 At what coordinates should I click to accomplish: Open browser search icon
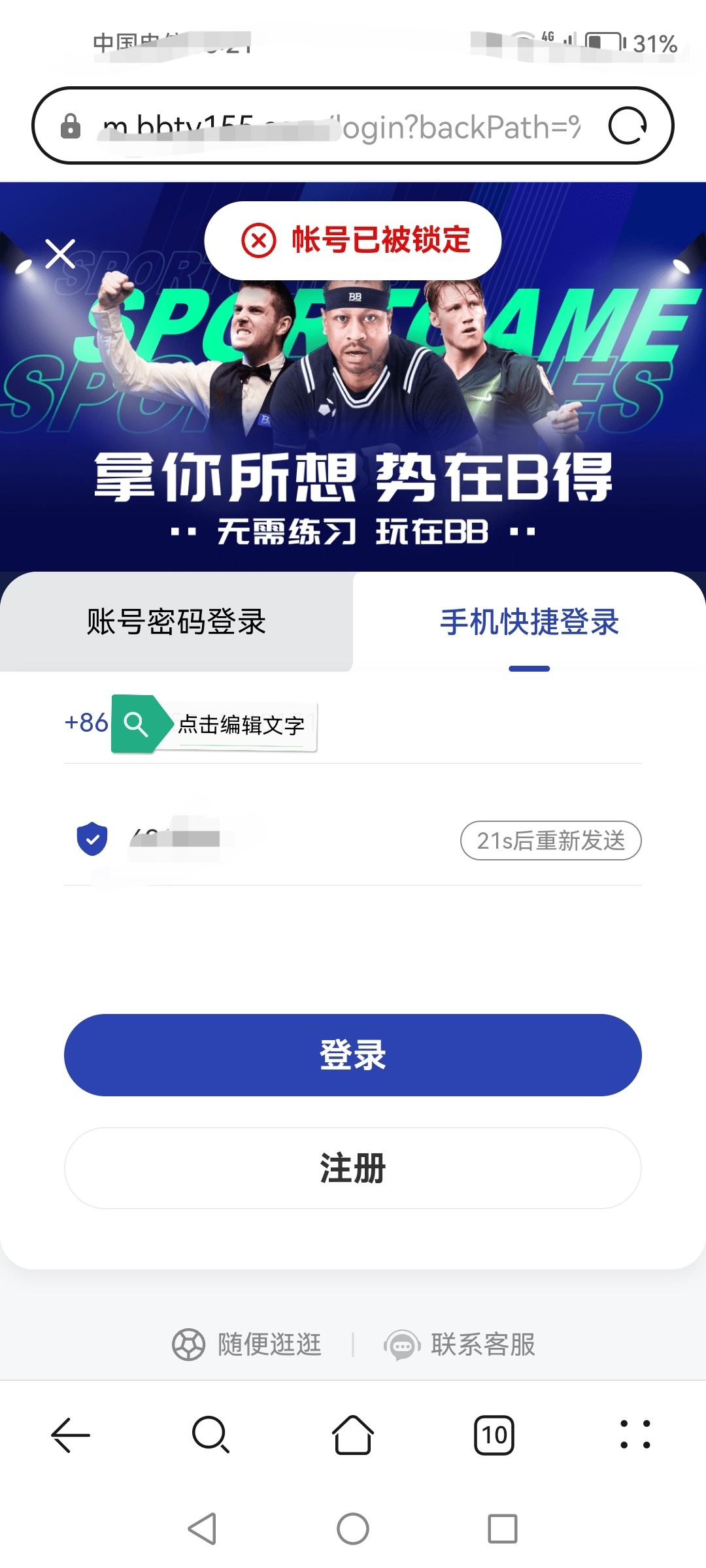point(209,1435)
